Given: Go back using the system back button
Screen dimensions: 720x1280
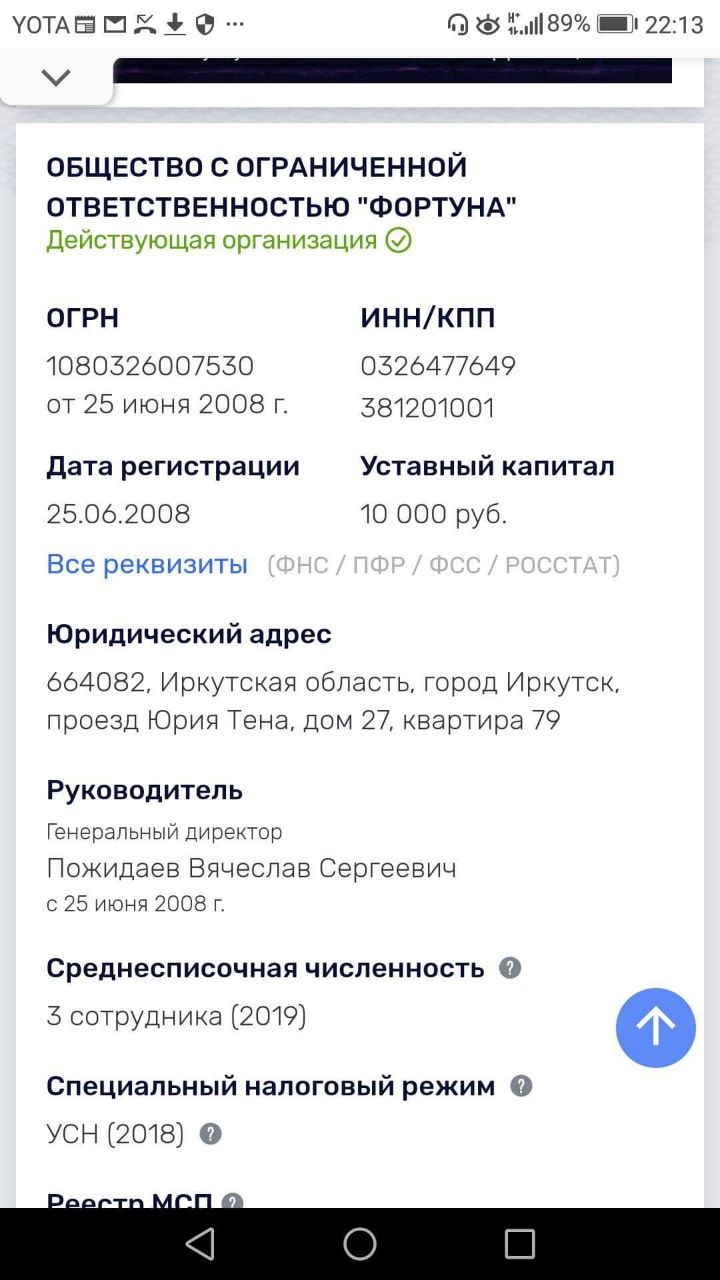Looking at the screenshot, I should coord(200,1244).
